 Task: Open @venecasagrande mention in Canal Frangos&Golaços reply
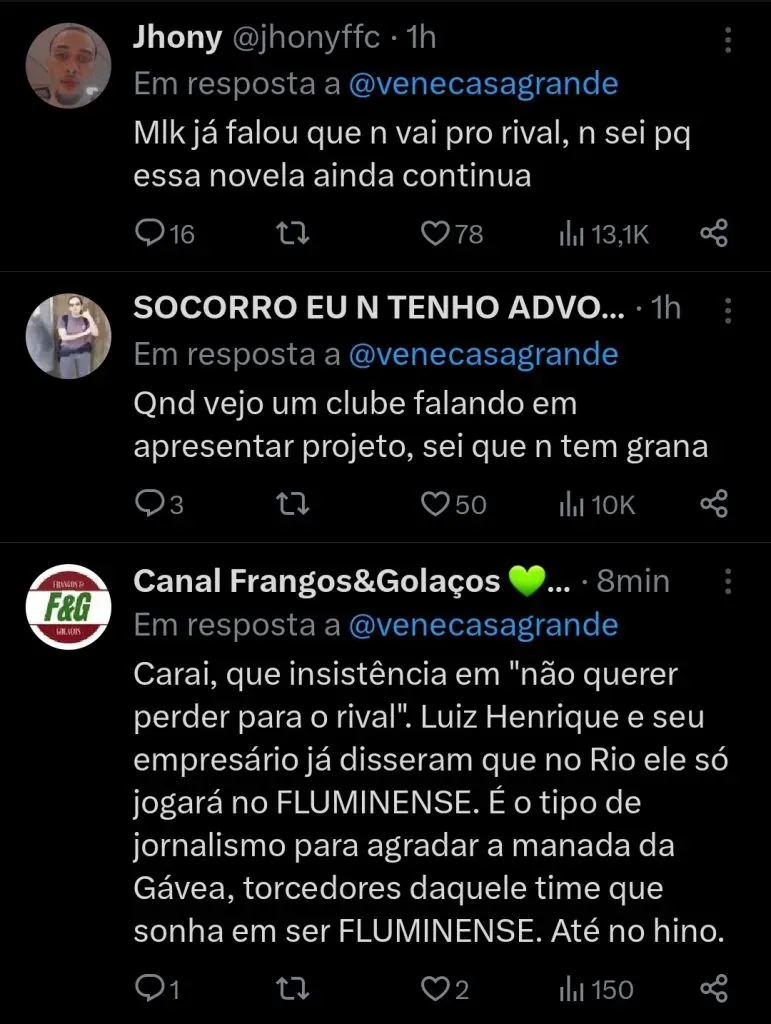[x=483, y=626]
